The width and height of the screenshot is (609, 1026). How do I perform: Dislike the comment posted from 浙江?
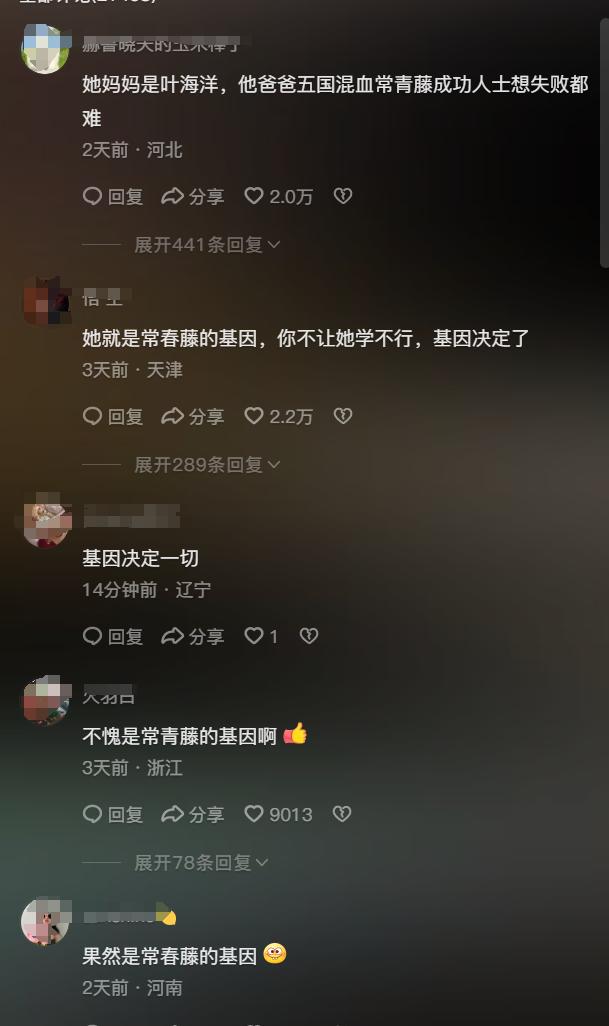click(x=342, y=815)
